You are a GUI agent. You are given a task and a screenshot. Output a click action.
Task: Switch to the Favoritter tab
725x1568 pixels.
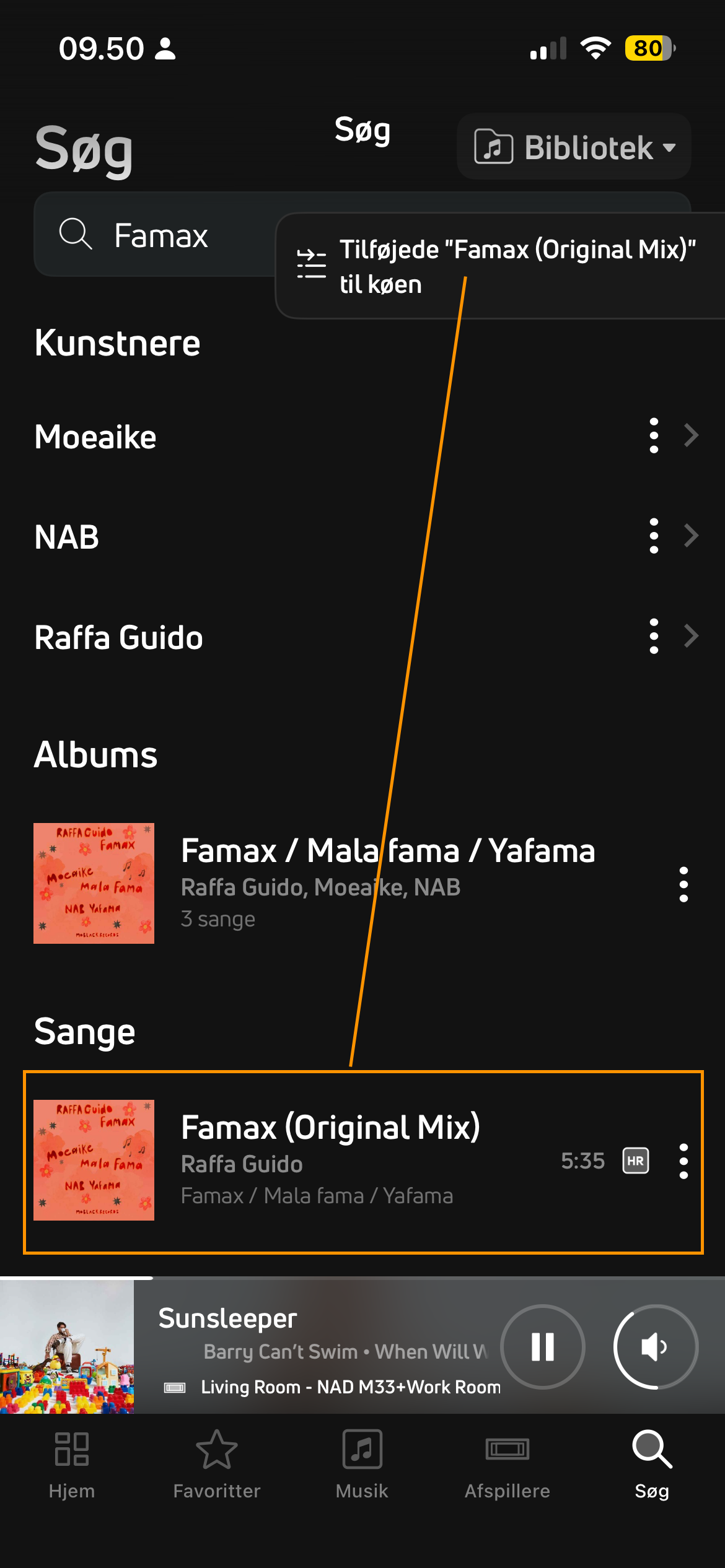point(217,1464)
